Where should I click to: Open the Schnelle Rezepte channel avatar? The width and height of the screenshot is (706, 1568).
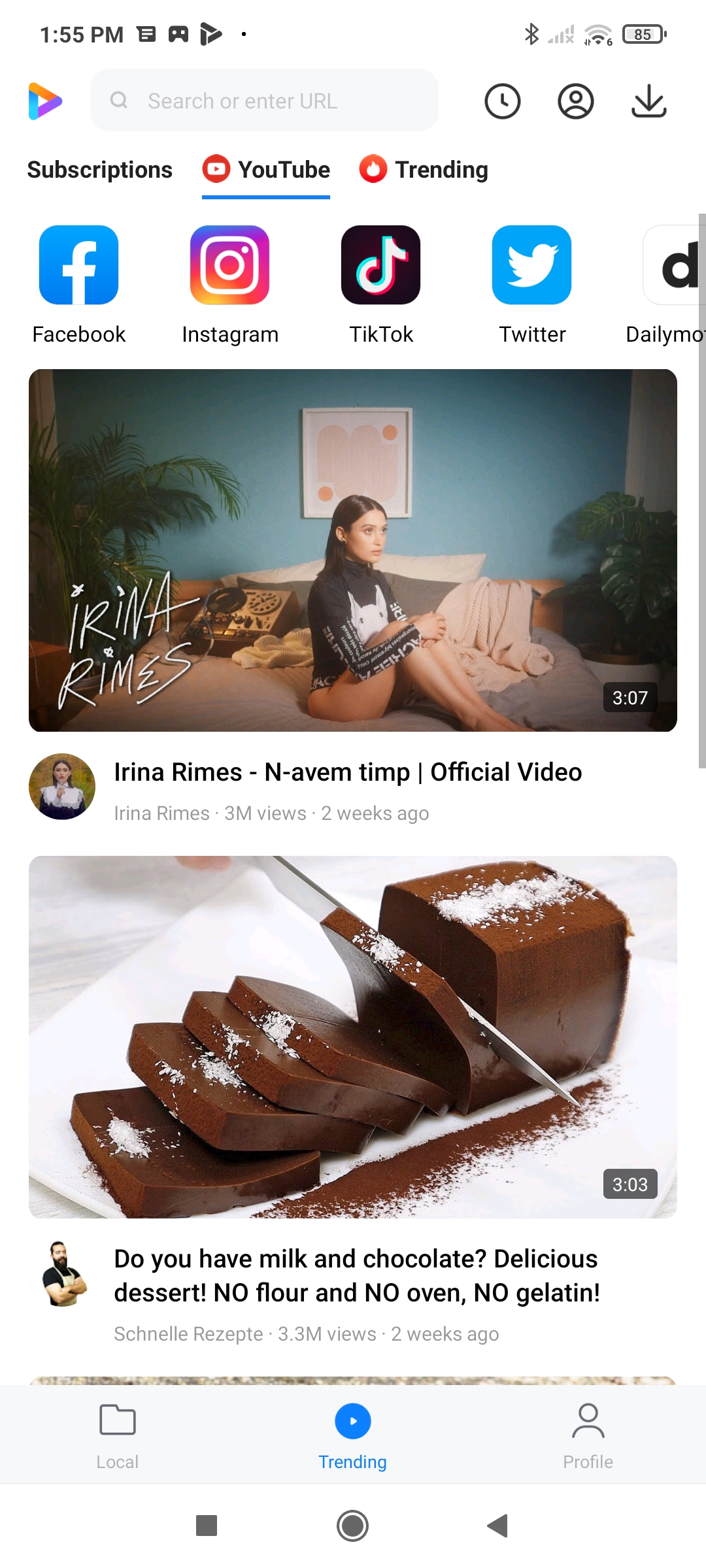62,1273
